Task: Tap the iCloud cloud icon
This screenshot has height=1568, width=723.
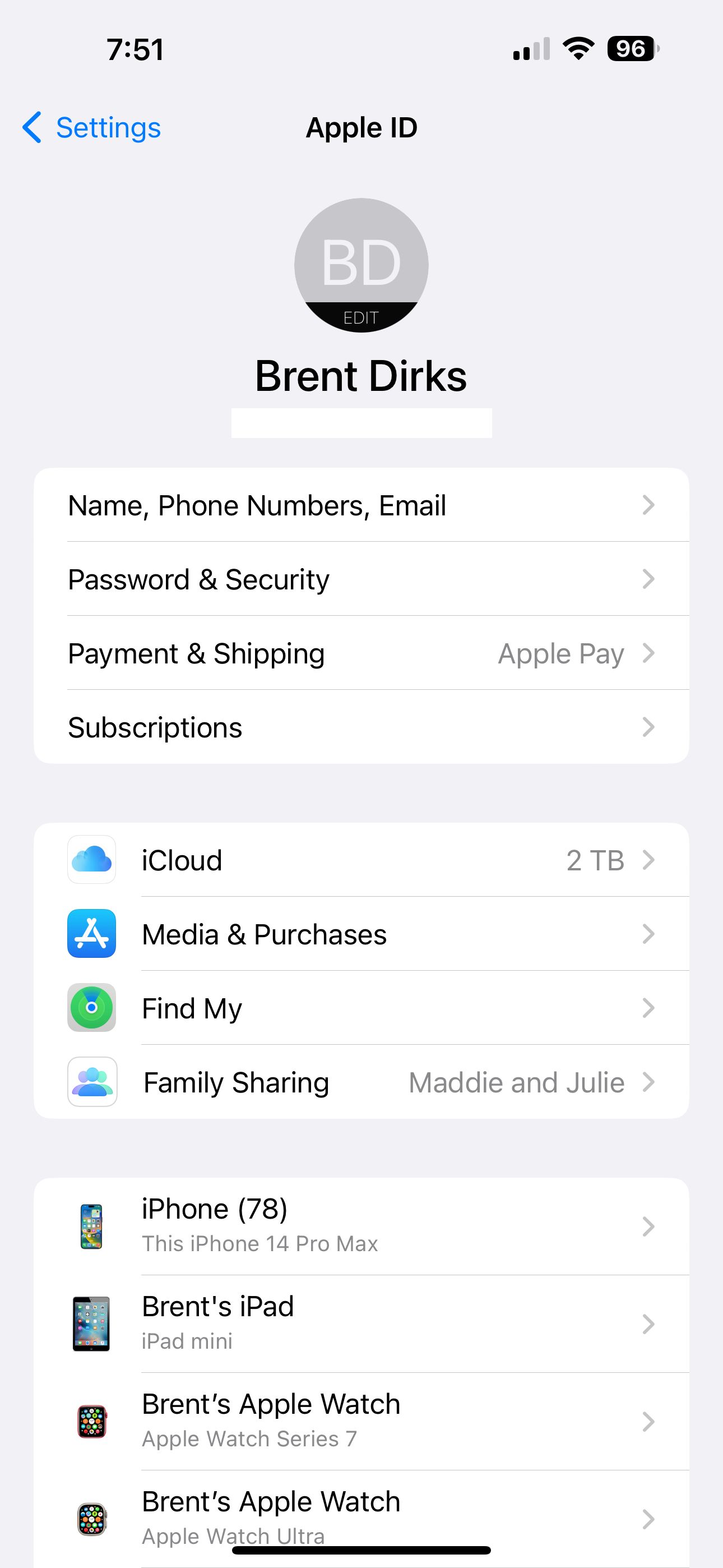Action: 91,860
